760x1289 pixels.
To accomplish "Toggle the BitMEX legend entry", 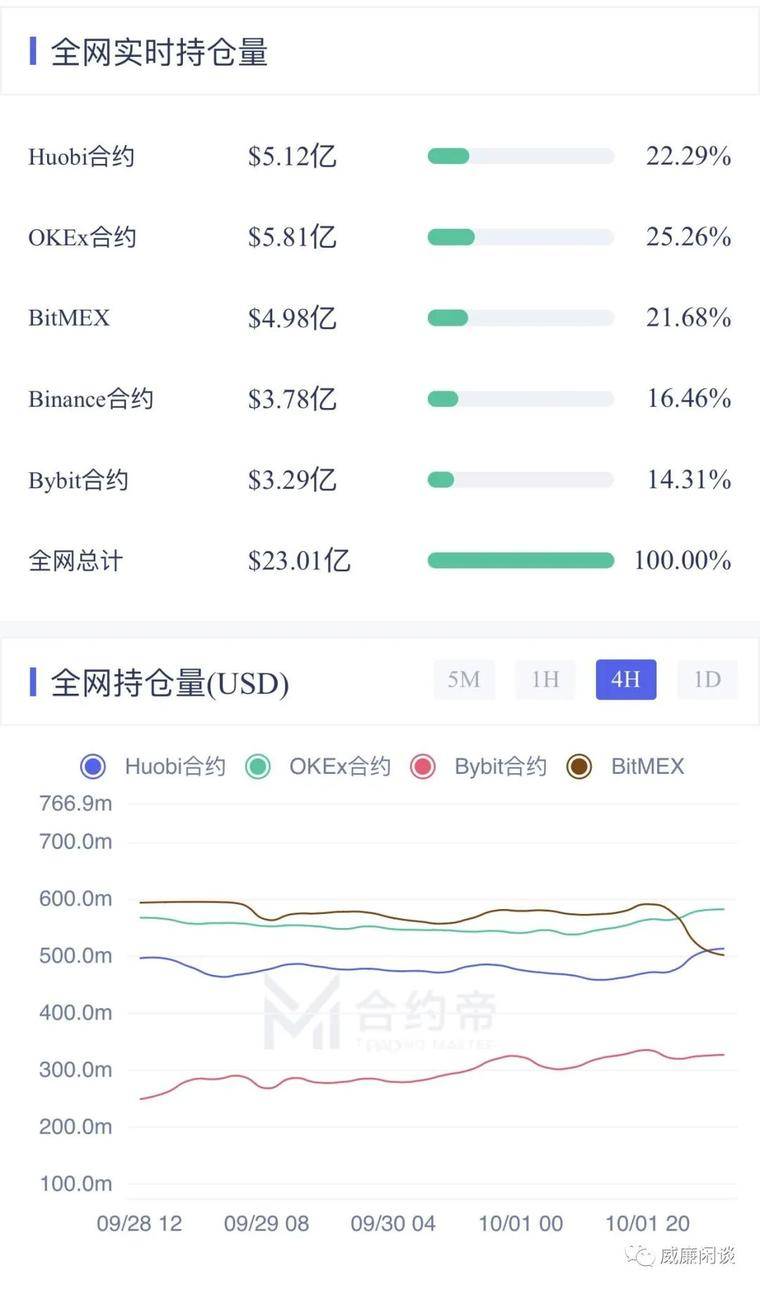I will pos(626,767).
